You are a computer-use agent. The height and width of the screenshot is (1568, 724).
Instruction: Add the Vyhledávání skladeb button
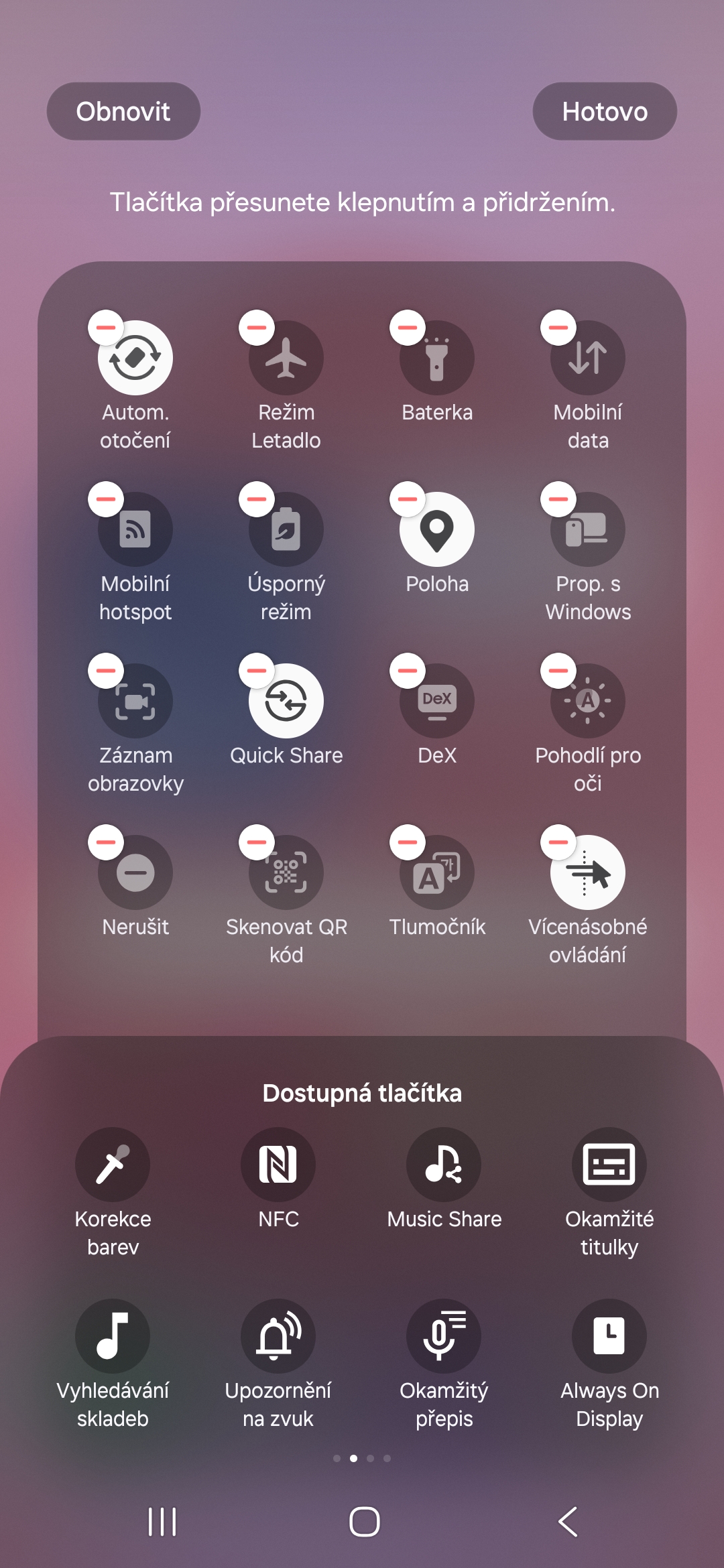(x=113, y=1336)
